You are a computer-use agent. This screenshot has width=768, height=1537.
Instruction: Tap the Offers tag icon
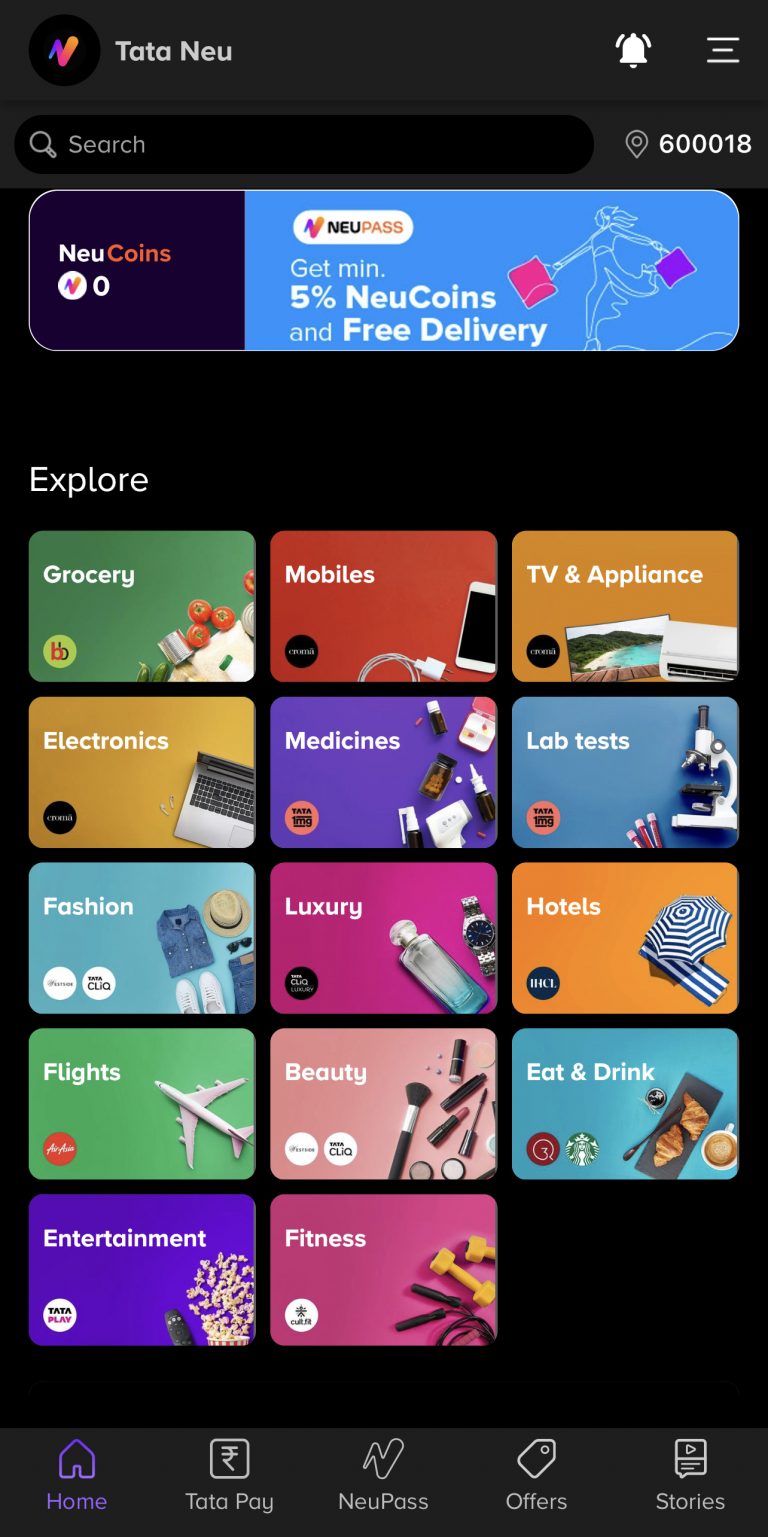click(x=536, y=1459)
